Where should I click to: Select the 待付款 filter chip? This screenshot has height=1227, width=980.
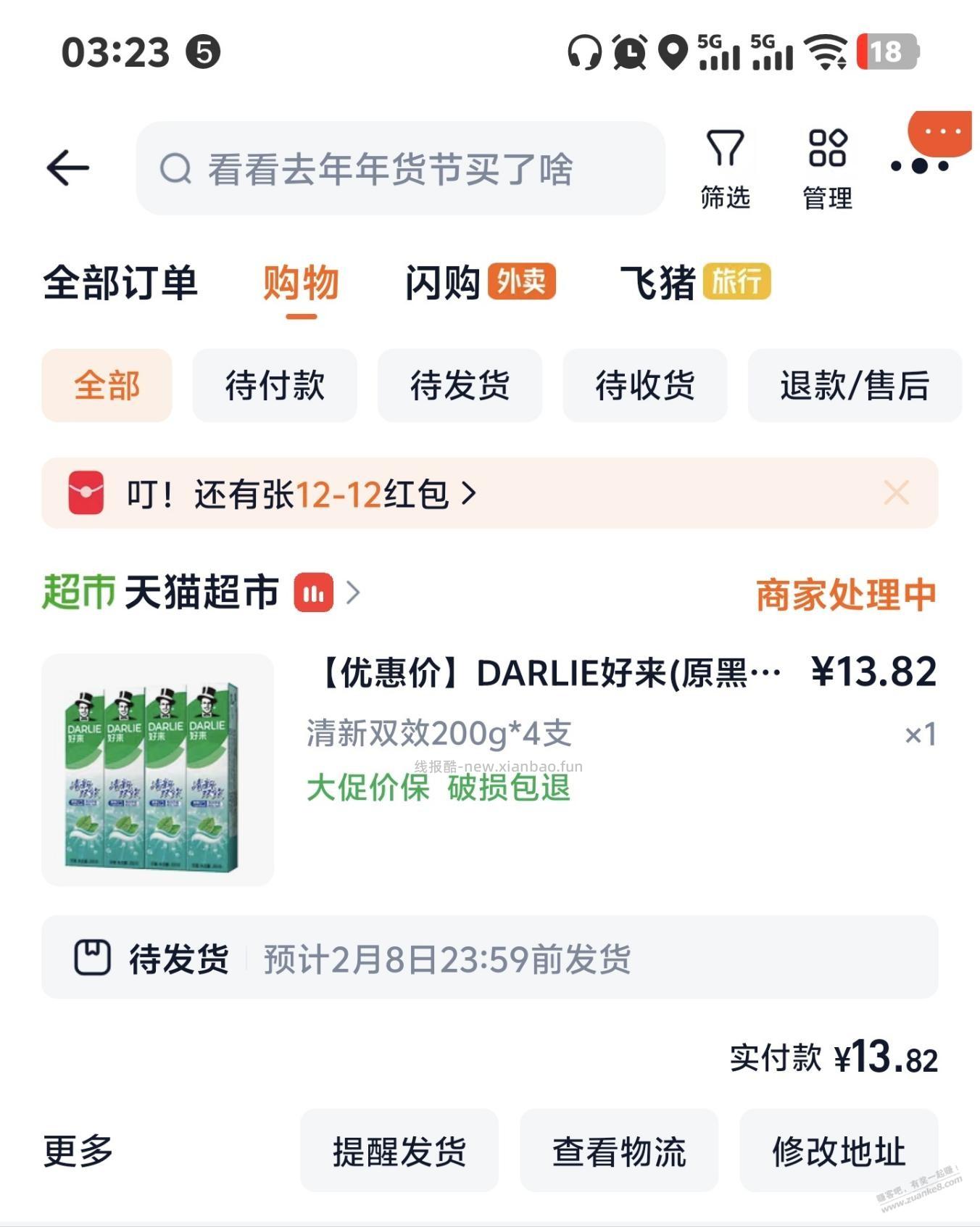coord(274,387)
